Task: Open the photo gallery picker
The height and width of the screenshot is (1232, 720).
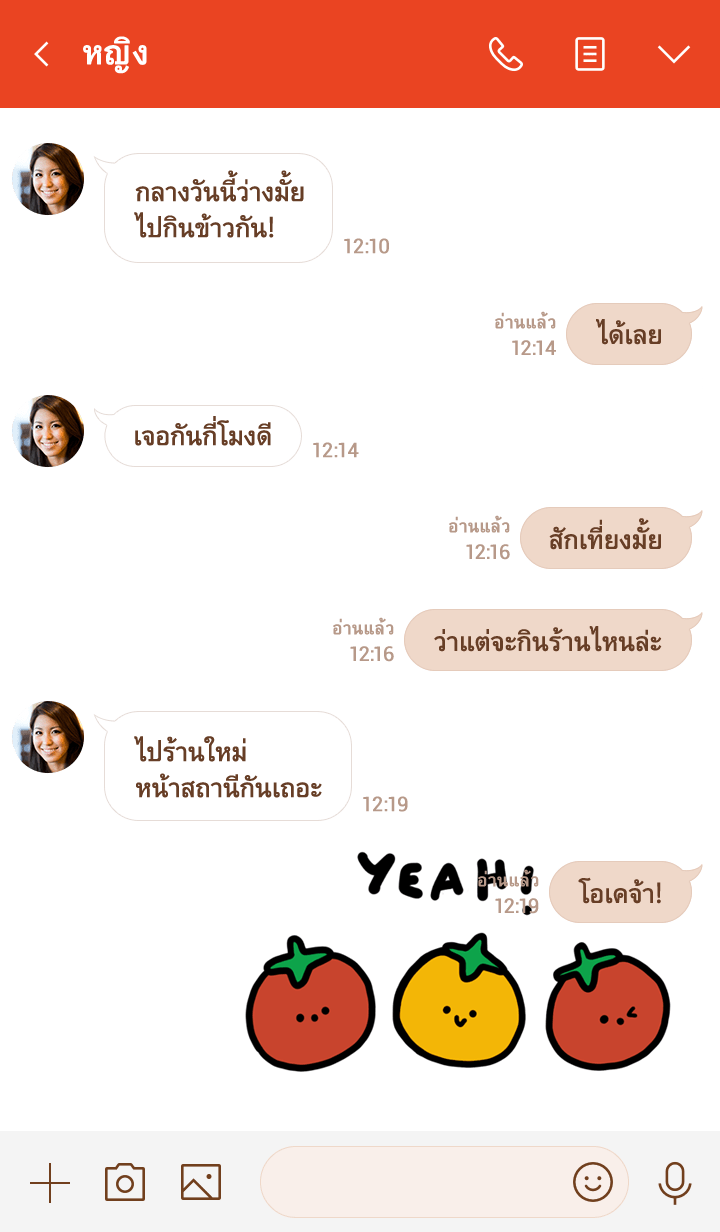Action: point(201,1183)
